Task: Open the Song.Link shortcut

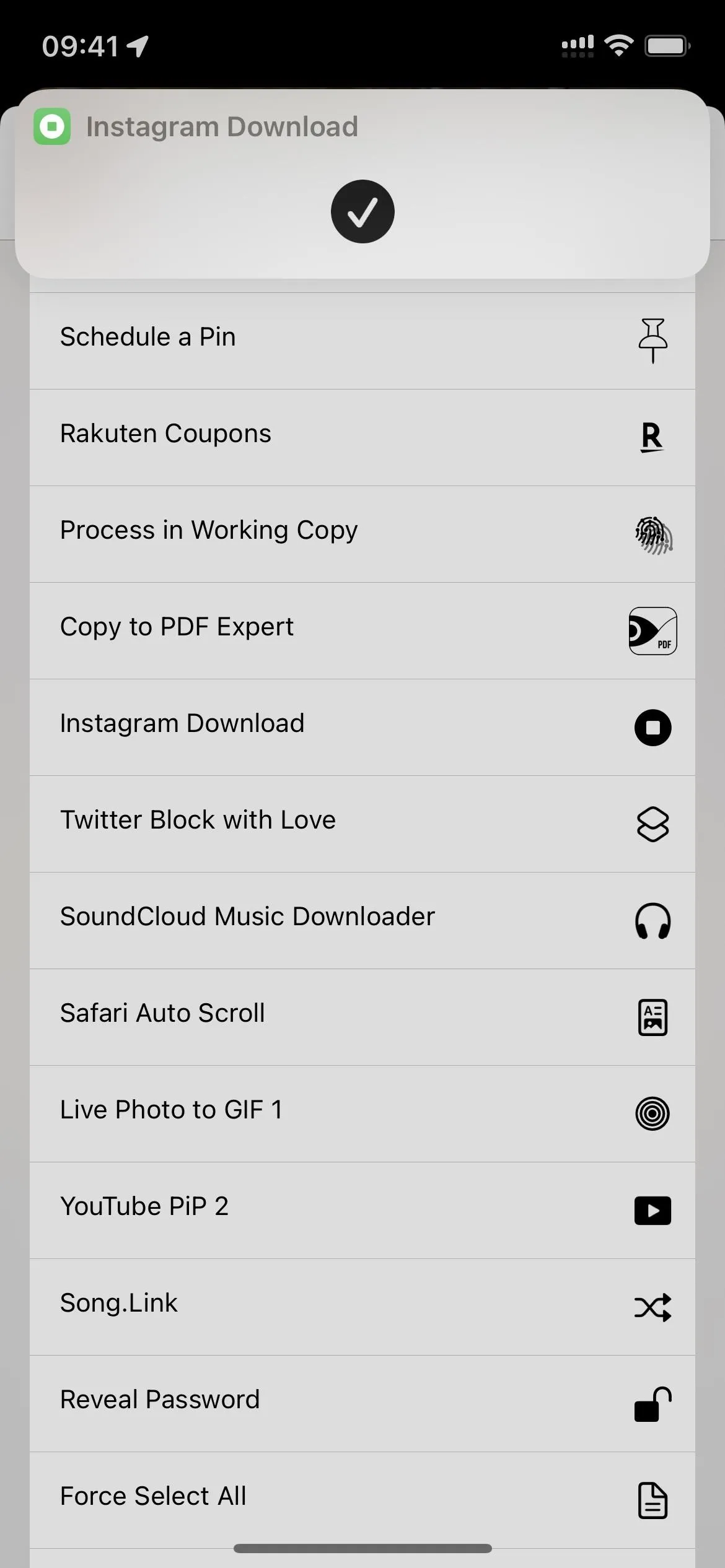Action: coord(362,1307)
